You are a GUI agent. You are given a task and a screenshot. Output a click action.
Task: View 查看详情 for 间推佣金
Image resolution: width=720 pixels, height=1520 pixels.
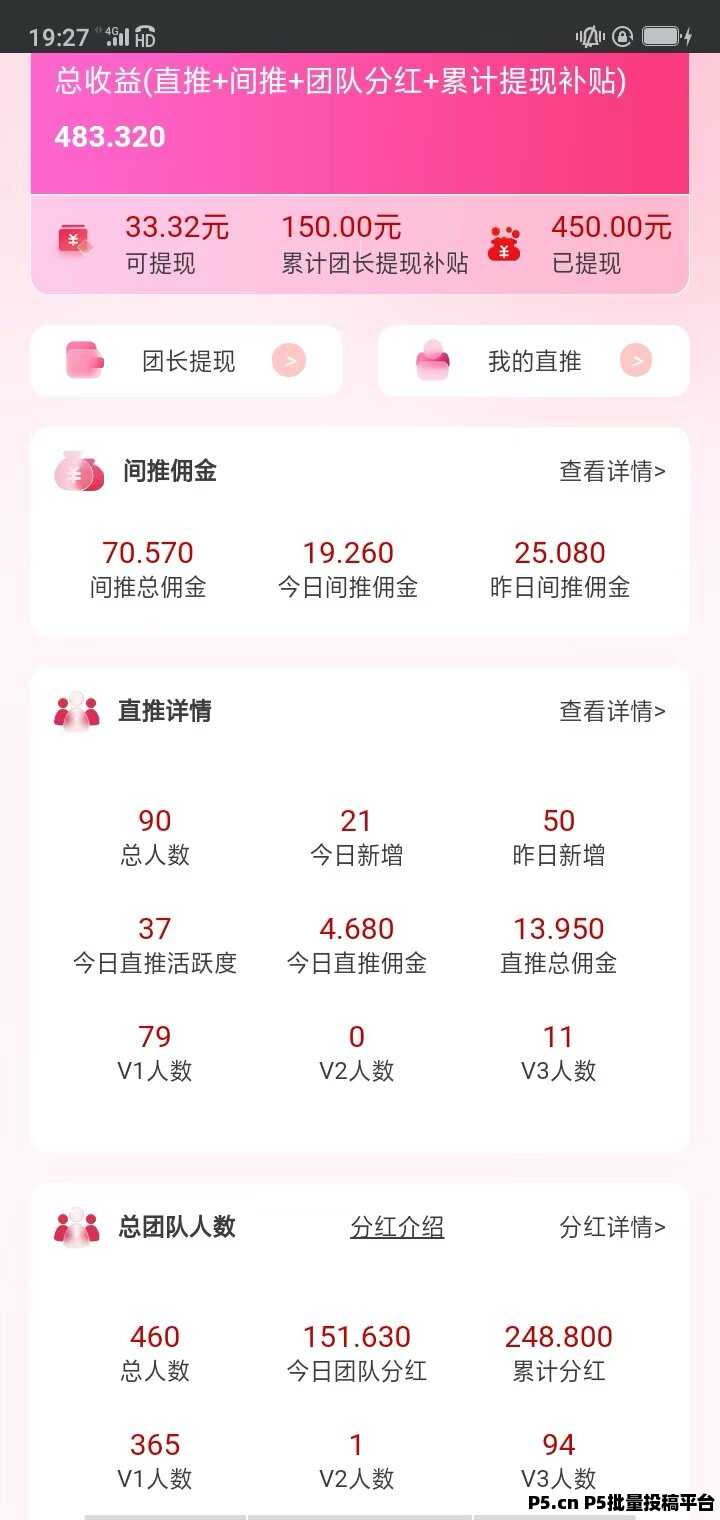click(612, 471)
